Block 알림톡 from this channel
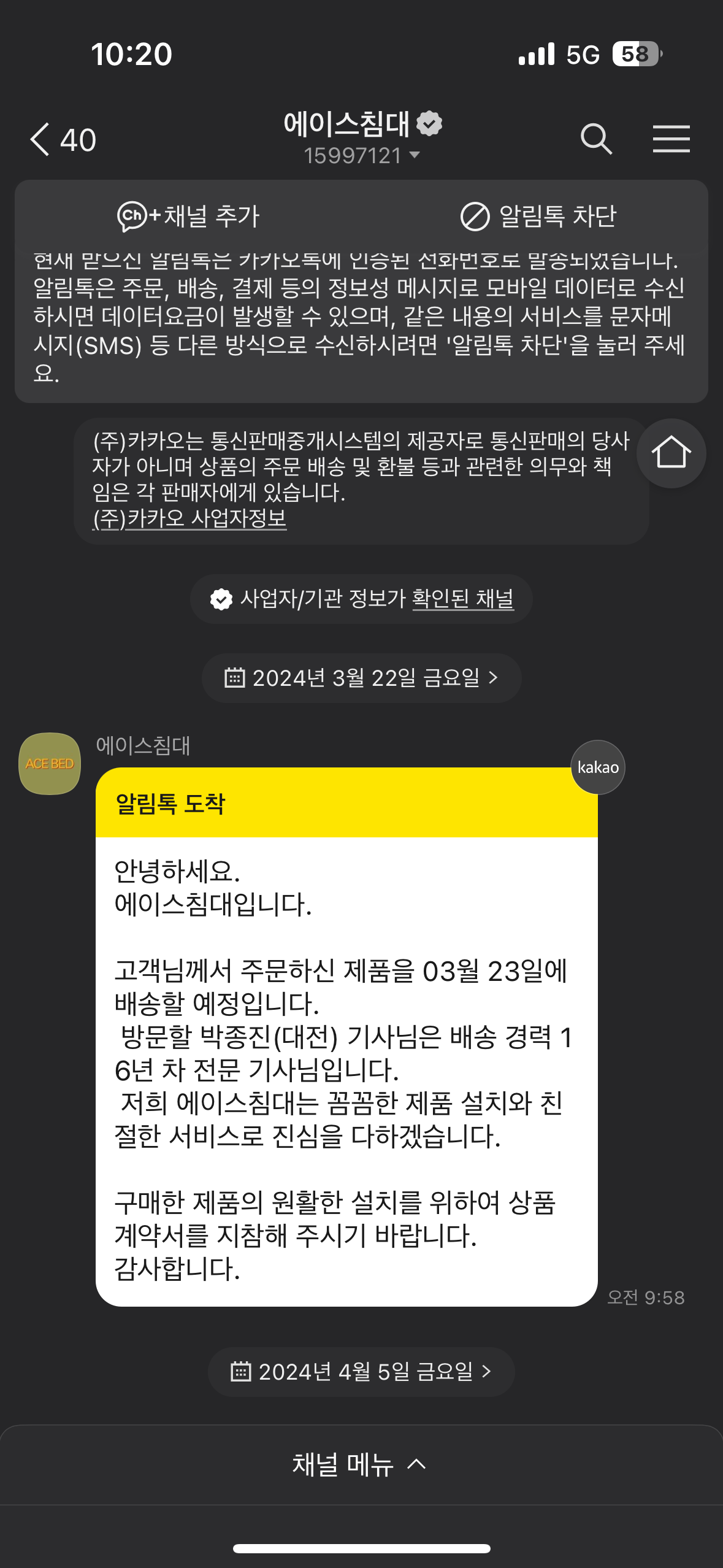Screen dimensions: 723x1568 (x=538, y=216)
